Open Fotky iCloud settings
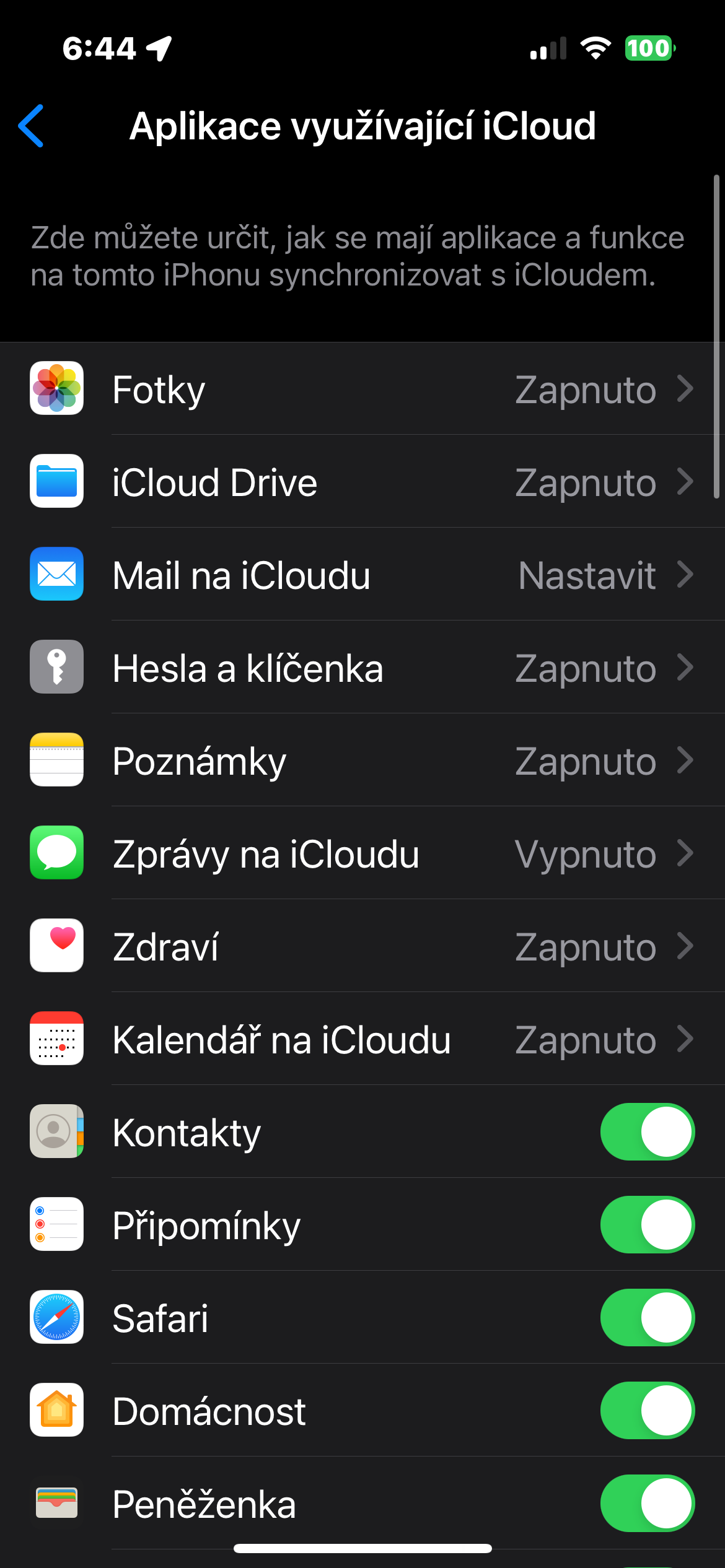Image resolution: width=725 pixels, height=1568 pixels. point(362,389)
